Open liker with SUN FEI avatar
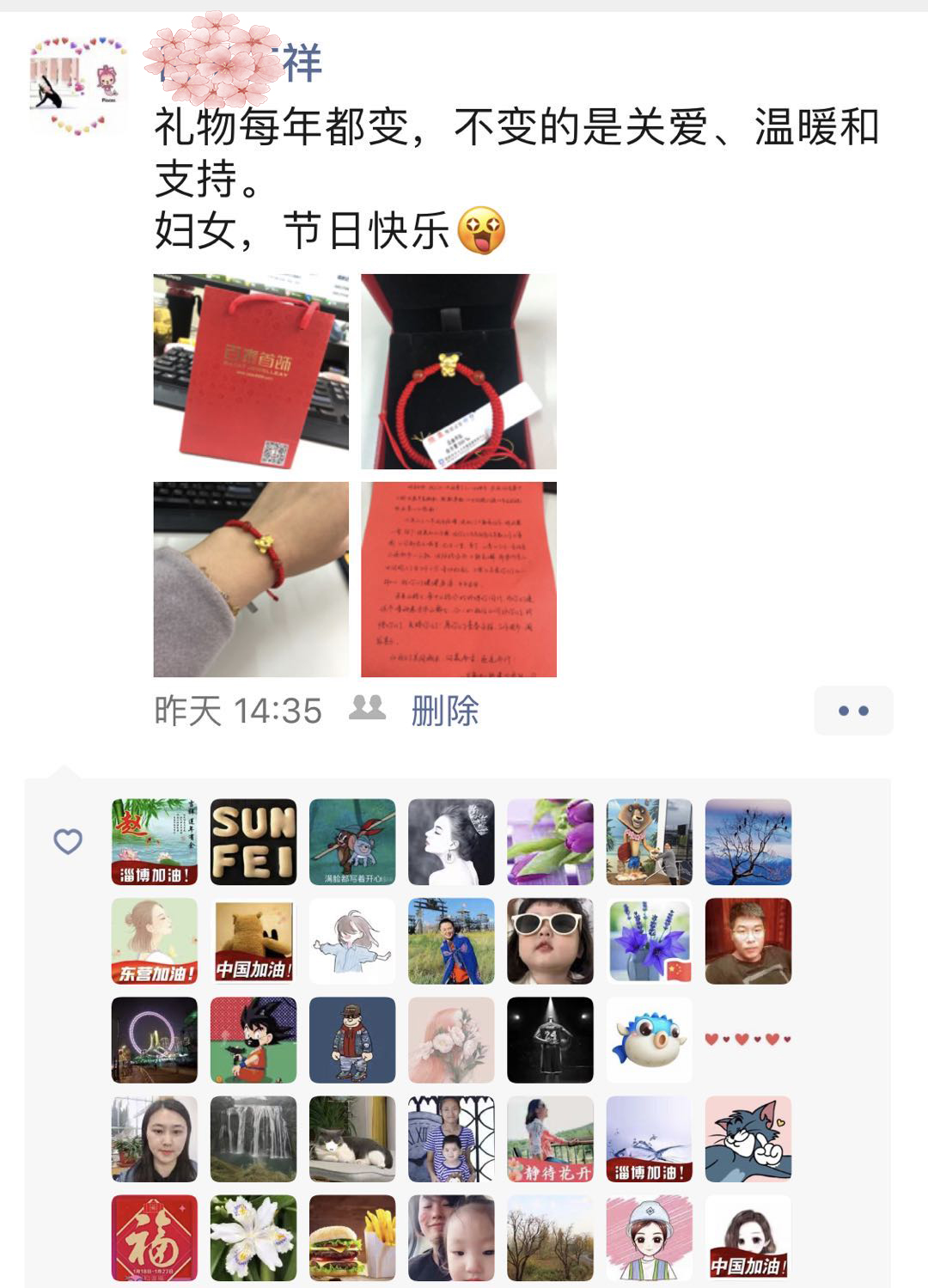This screenshot has height=1288, width=928. pos(253,842)
